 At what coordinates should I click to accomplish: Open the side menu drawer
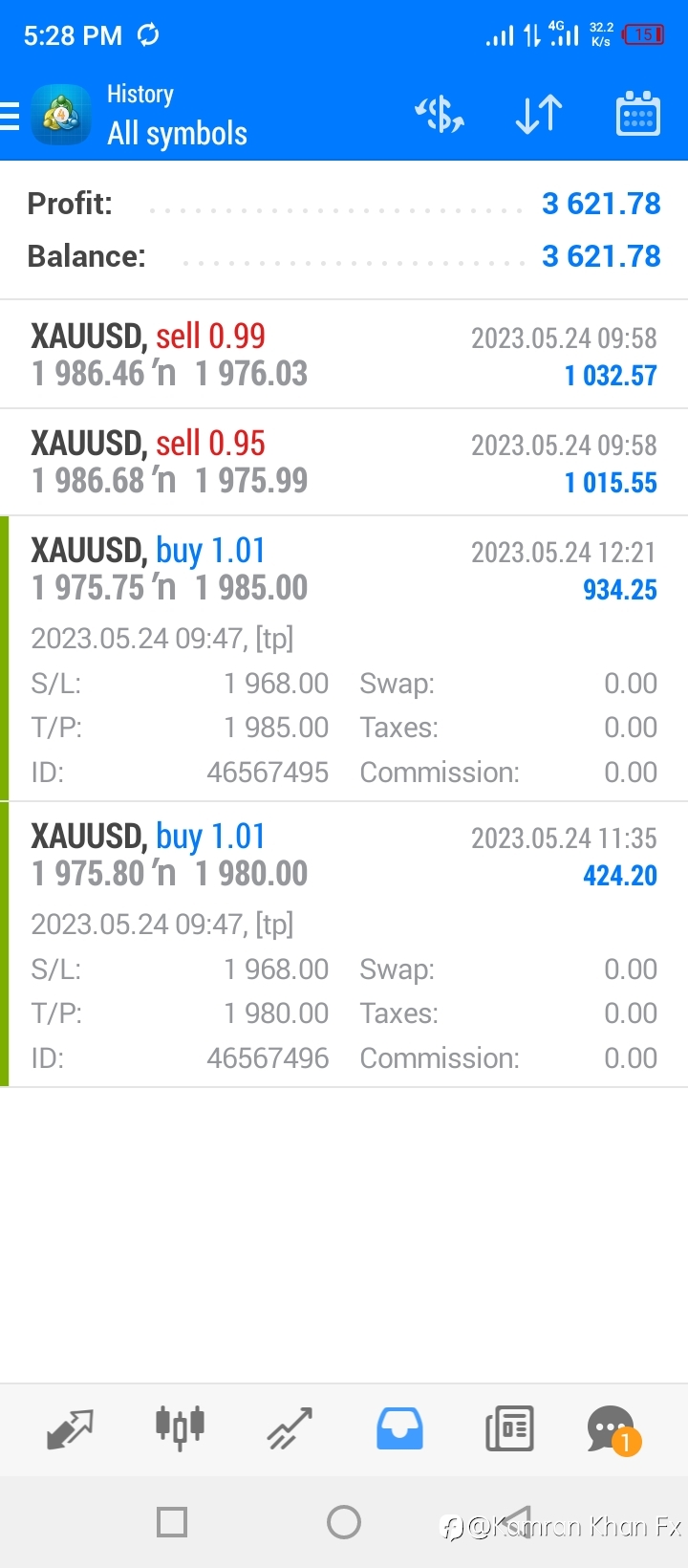[x=10, y=116]
